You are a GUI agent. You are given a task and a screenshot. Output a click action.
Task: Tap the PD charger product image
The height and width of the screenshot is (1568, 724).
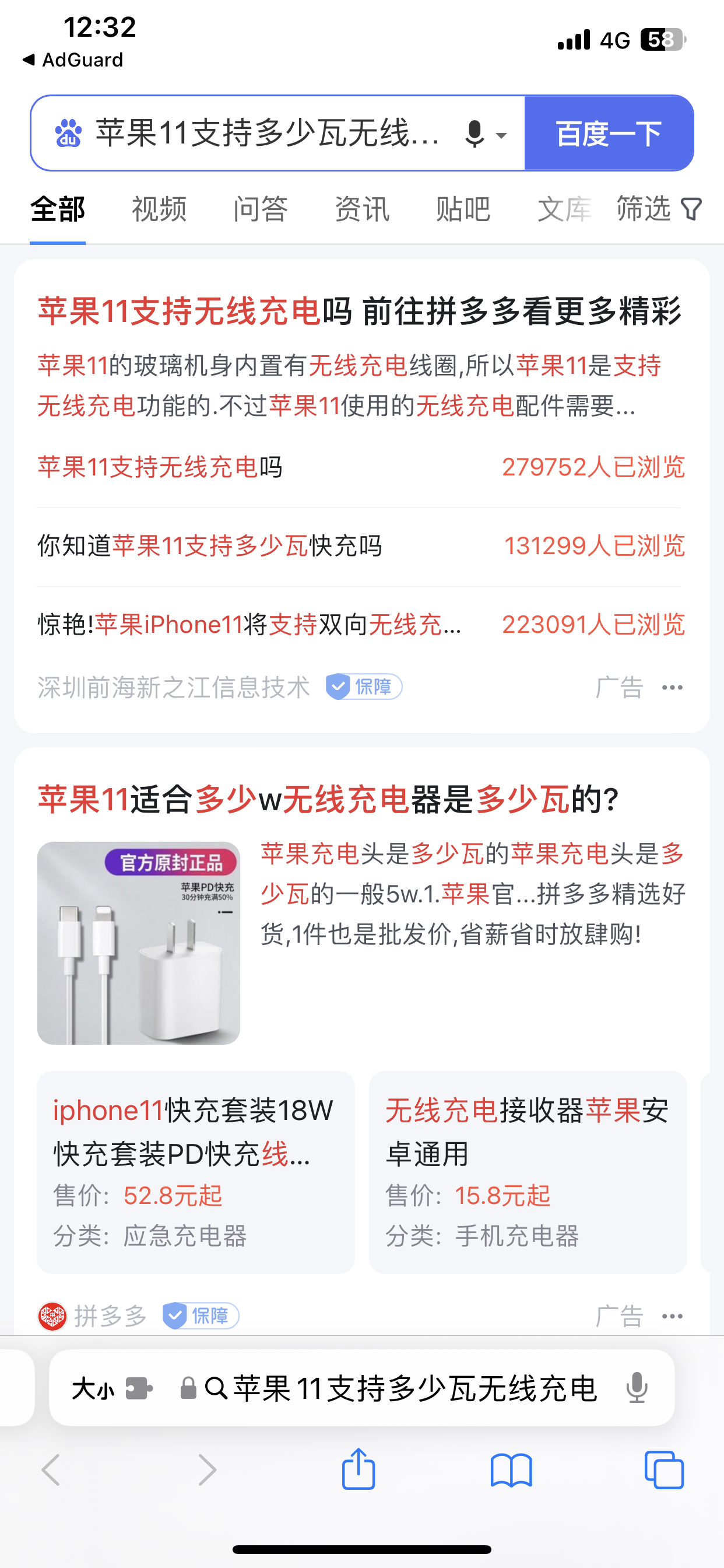[x=140, y=942]
